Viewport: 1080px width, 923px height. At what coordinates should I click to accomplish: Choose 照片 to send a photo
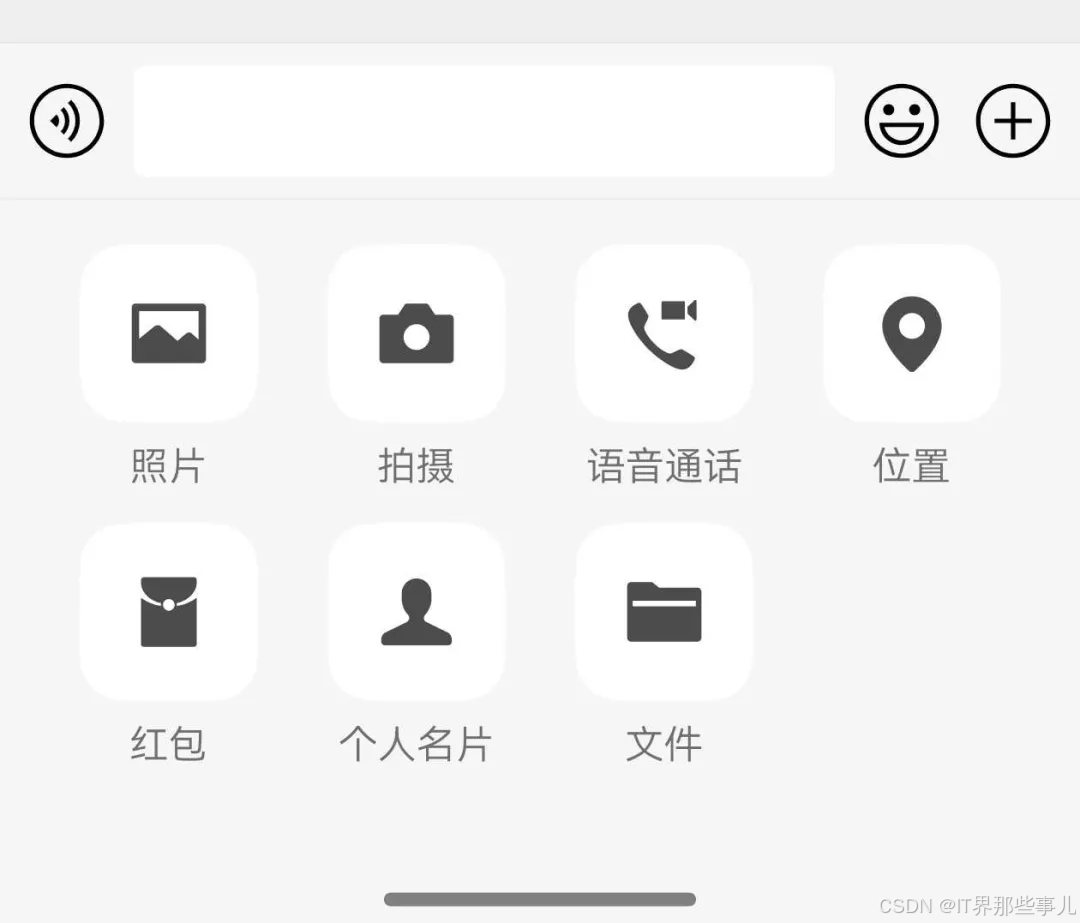point(169,333)
